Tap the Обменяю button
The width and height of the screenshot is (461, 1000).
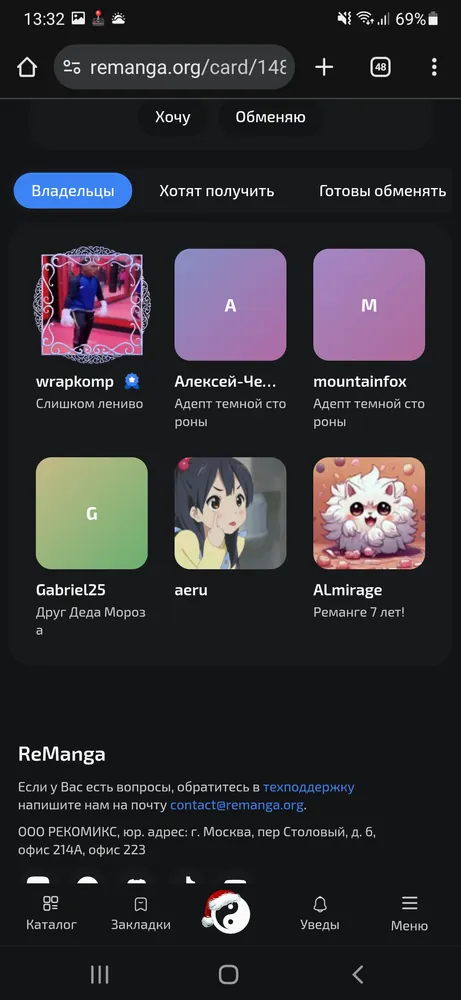270,117
